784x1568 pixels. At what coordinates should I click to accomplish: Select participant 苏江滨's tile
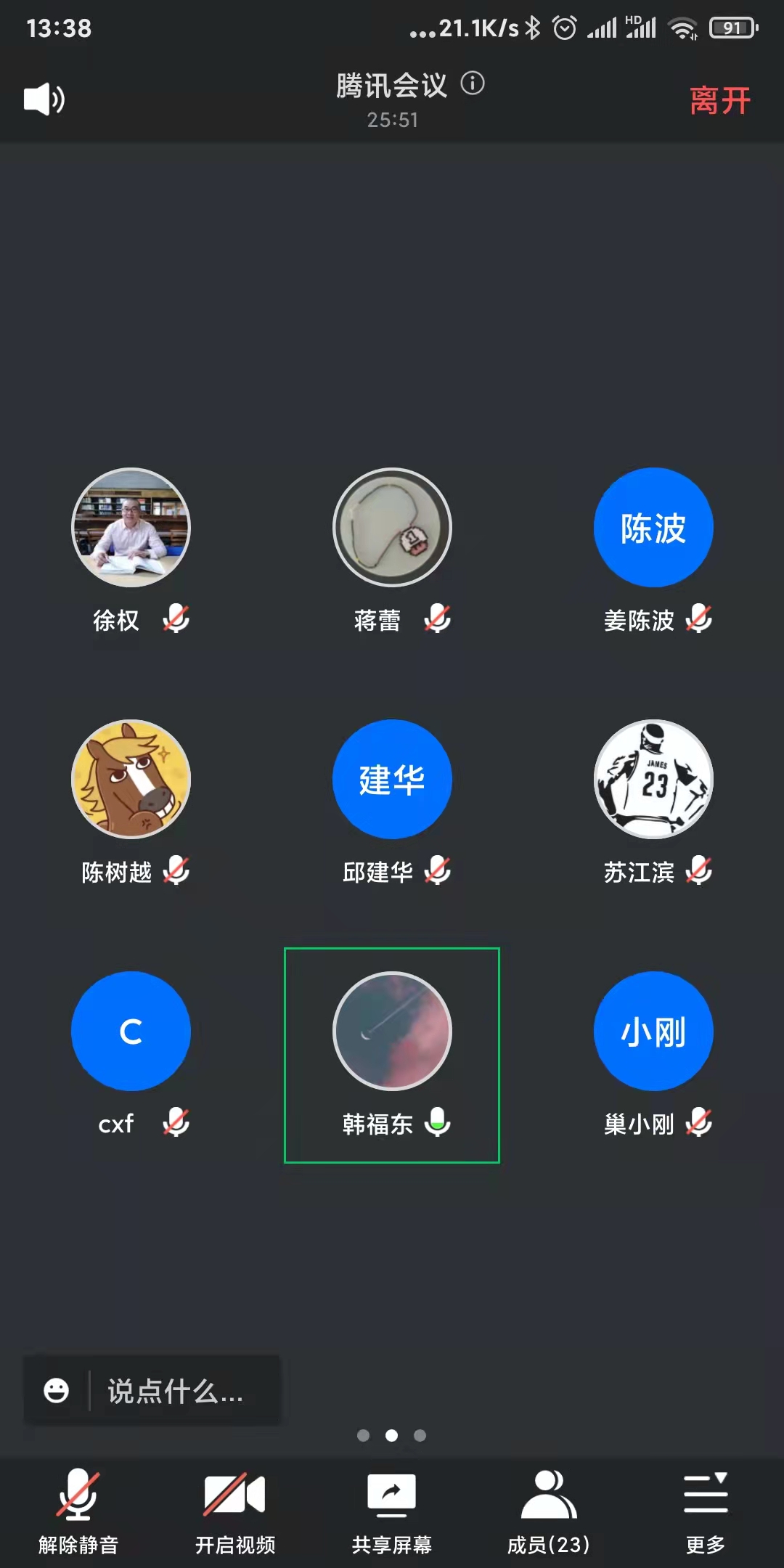tap(653, 804)
